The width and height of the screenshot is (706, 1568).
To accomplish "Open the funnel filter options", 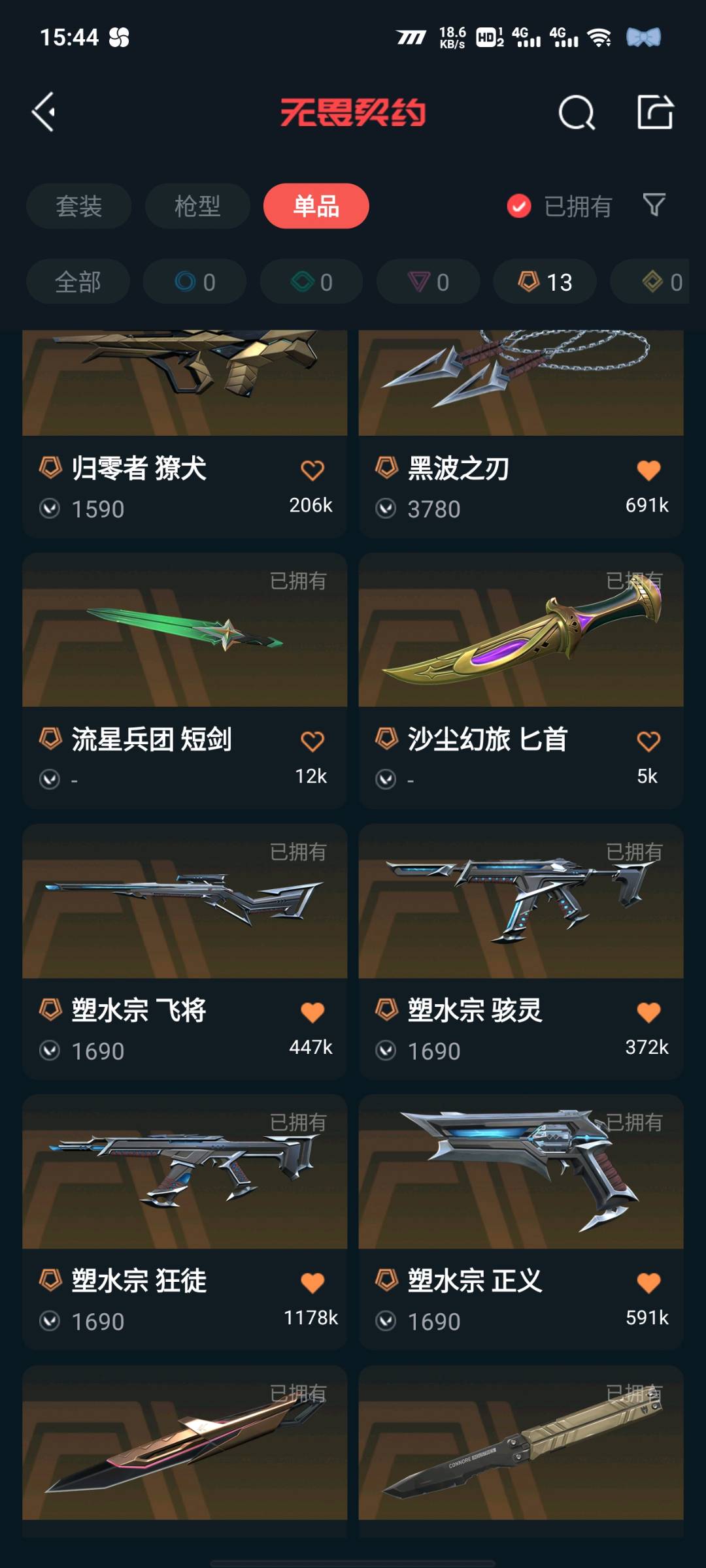I will click(654, 205).
